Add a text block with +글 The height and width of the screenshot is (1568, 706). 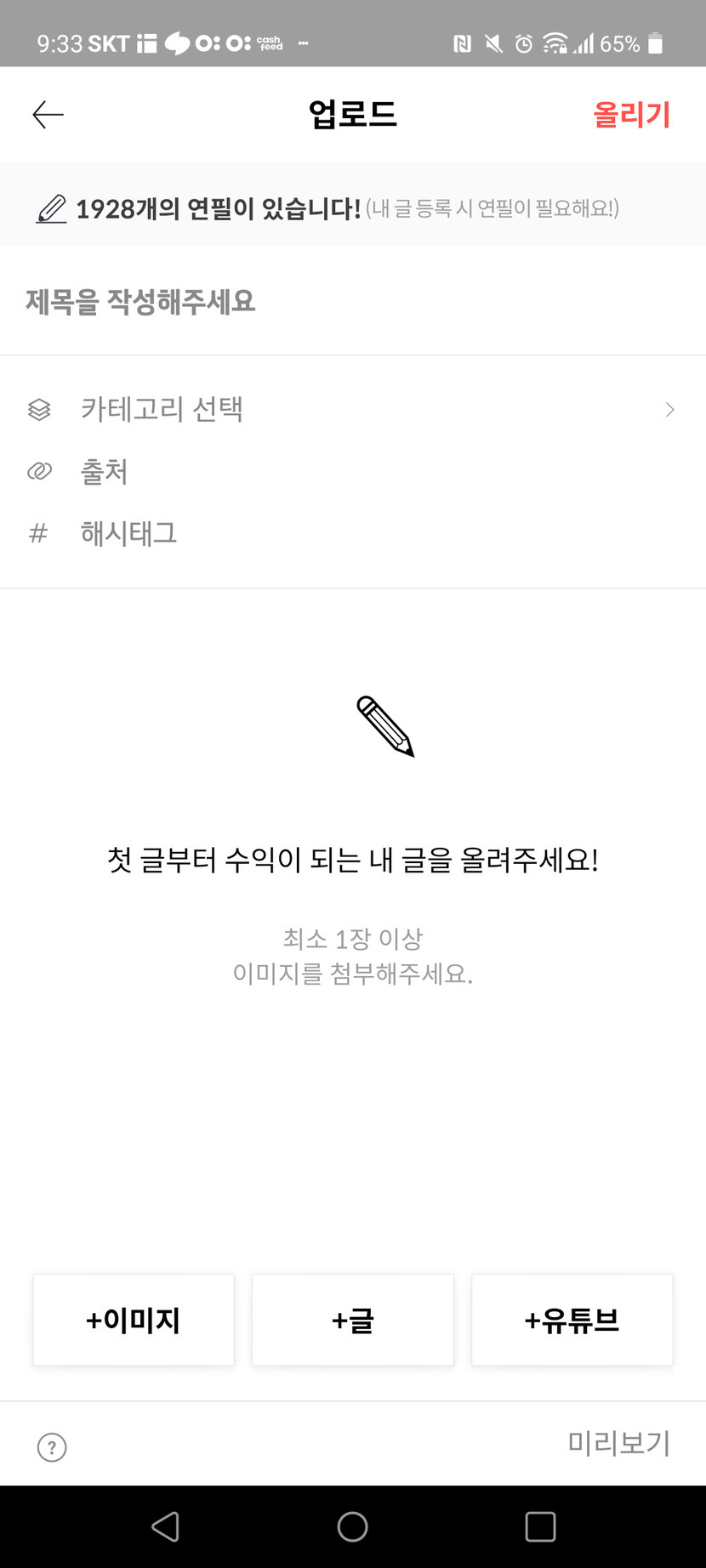point(352,1320)
